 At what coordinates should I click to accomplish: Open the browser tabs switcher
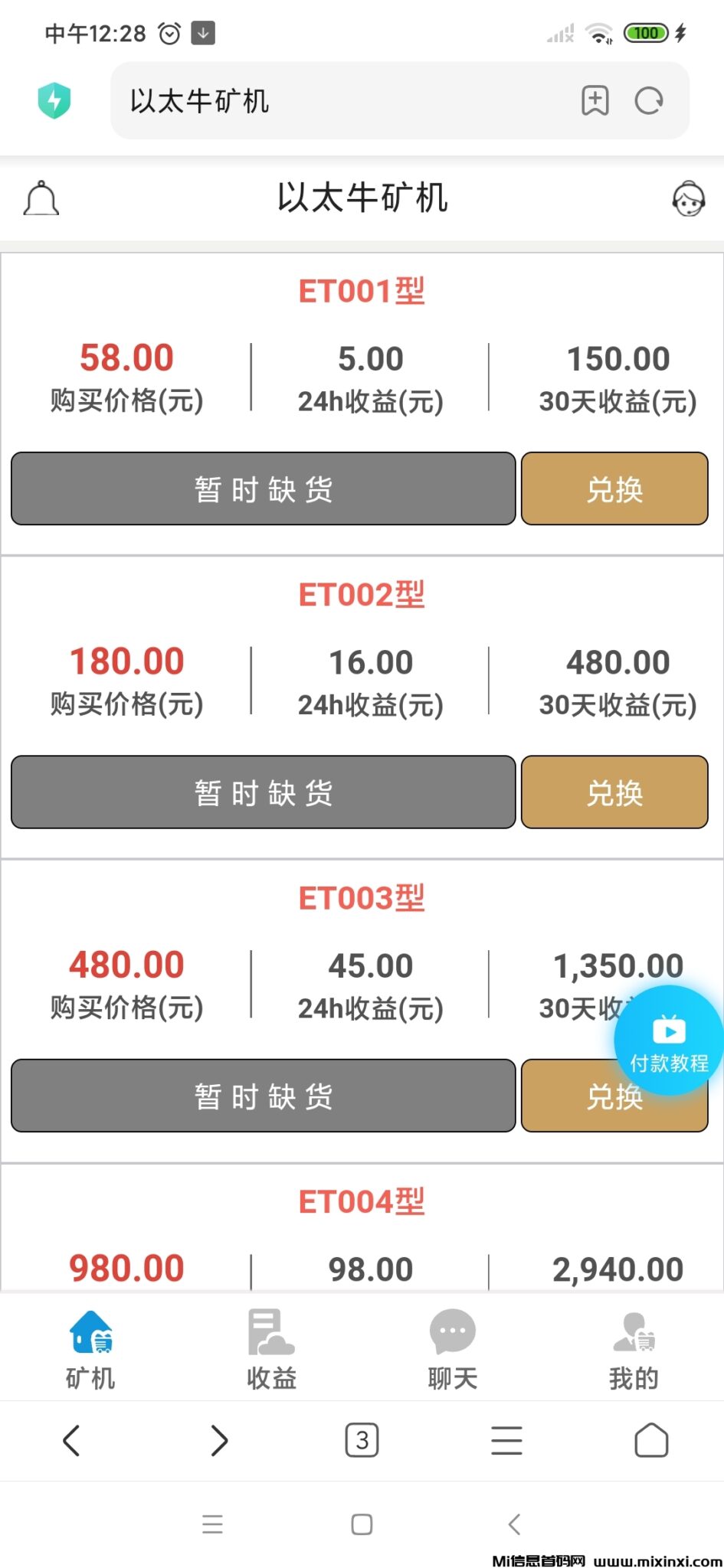coord(362,1440)
